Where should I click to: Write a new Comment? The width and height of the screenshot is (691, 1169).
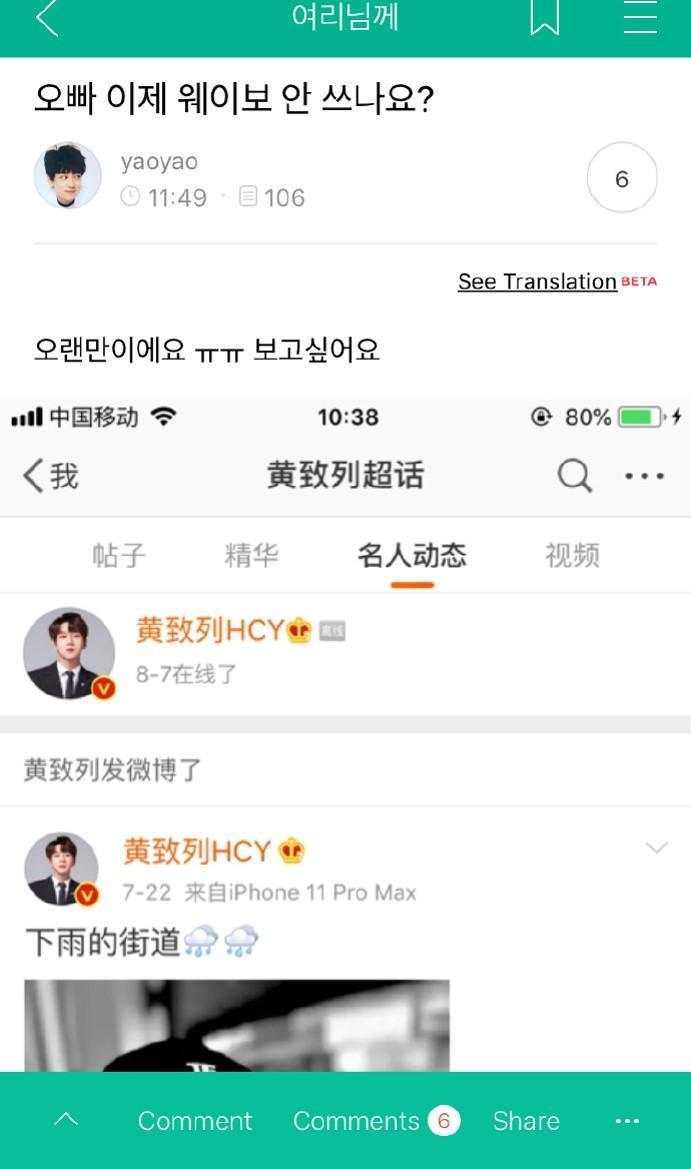pyautogui.click(x=195, y=1121)
